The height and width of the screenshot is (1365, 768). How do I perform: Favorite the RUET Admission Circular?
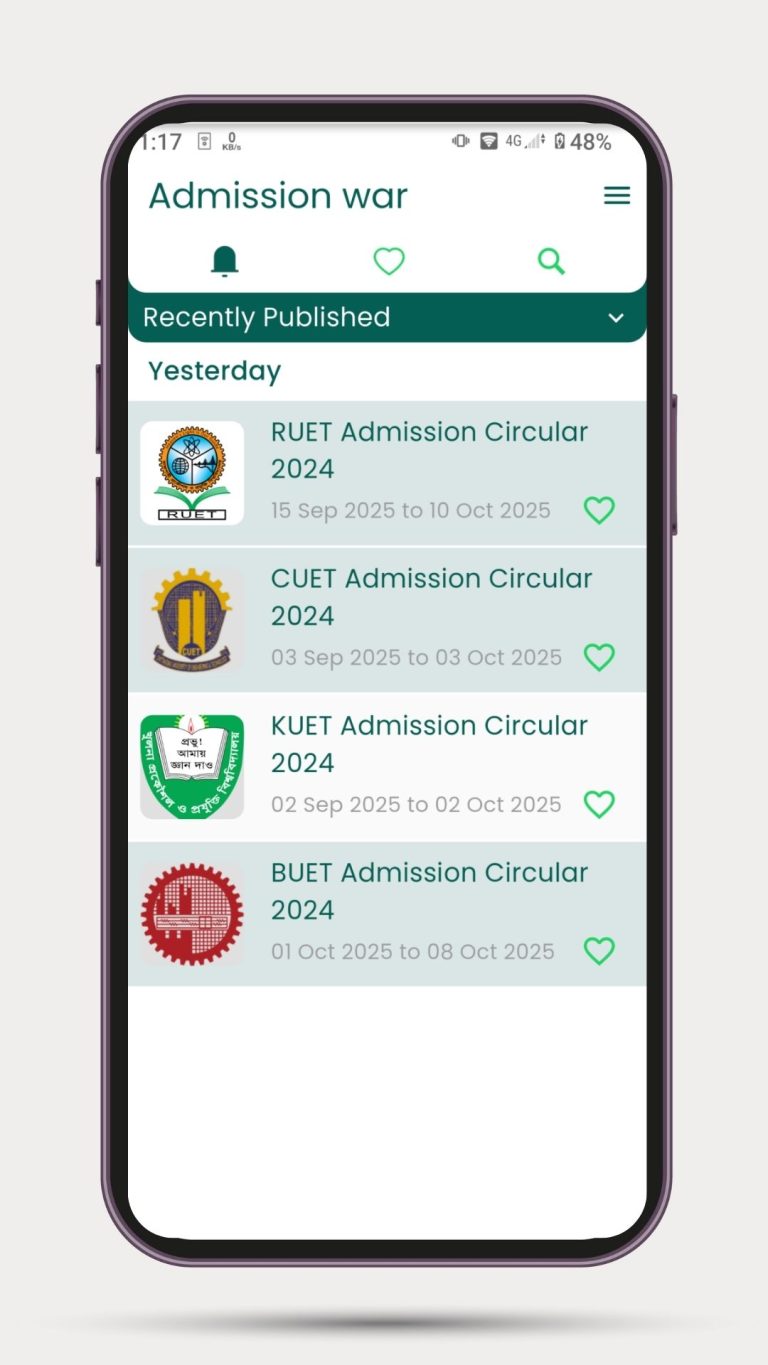tap(599, 511)
